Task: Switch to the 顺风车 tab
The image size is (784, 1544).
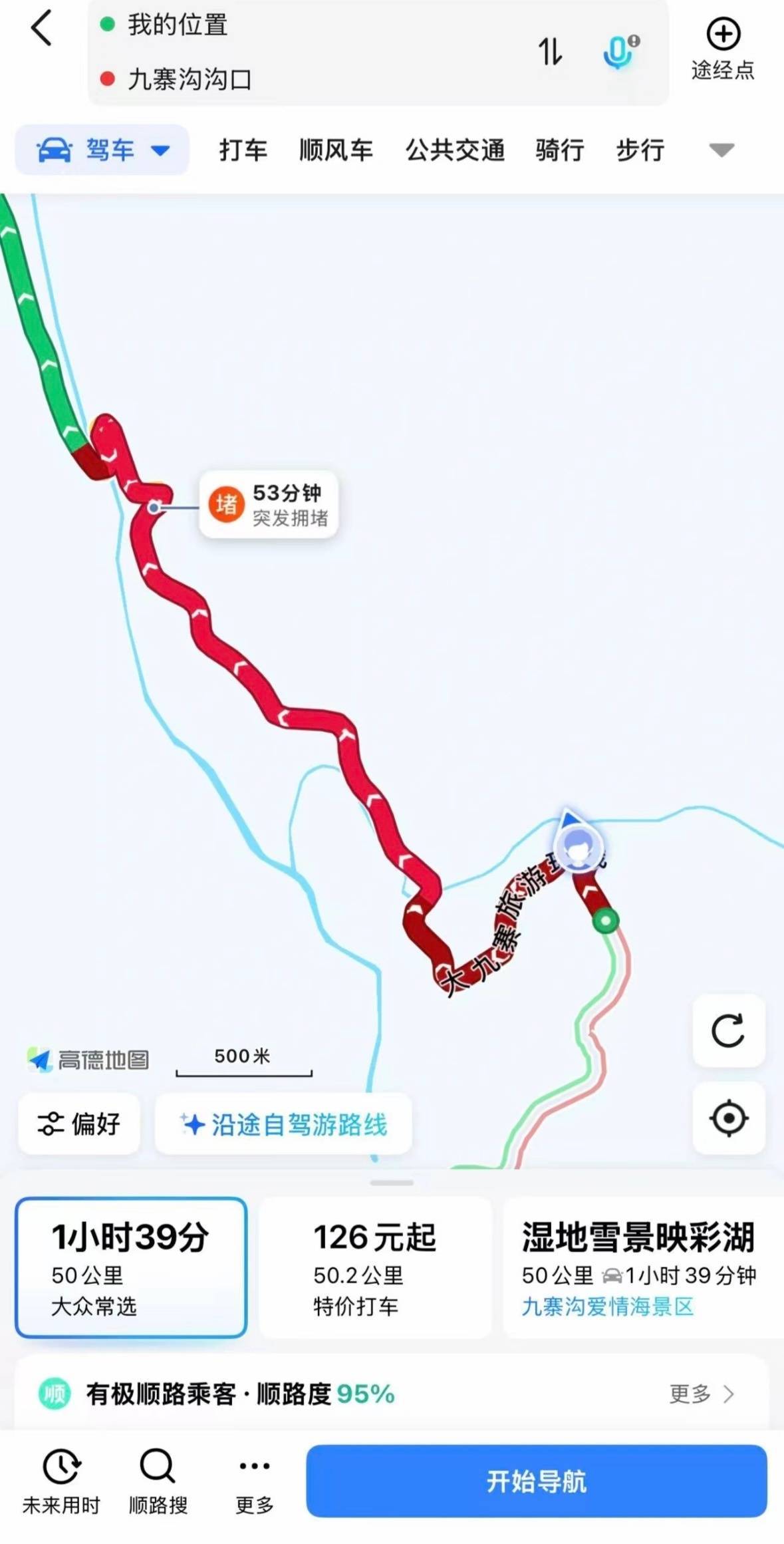Action: pyautogui.click(x=336, y=150)
